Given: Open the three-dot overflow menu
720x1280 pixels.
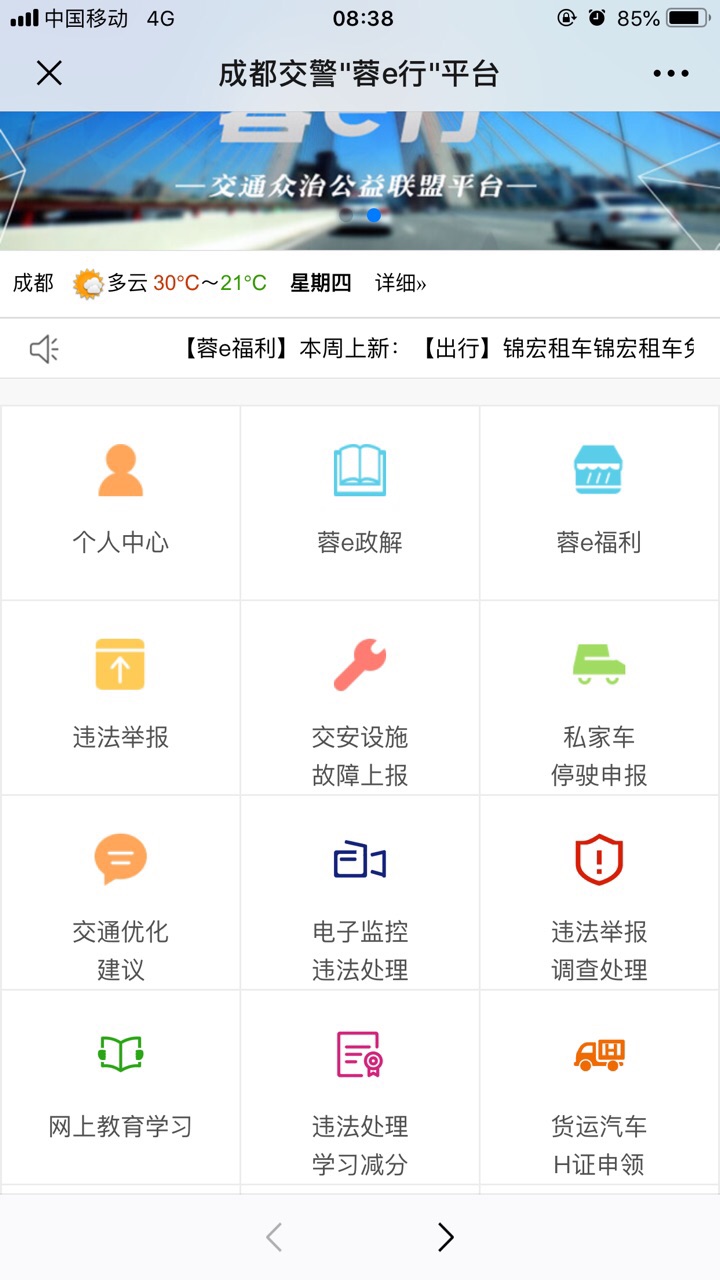Looking at the screenshot, I should tap(670, 73).
